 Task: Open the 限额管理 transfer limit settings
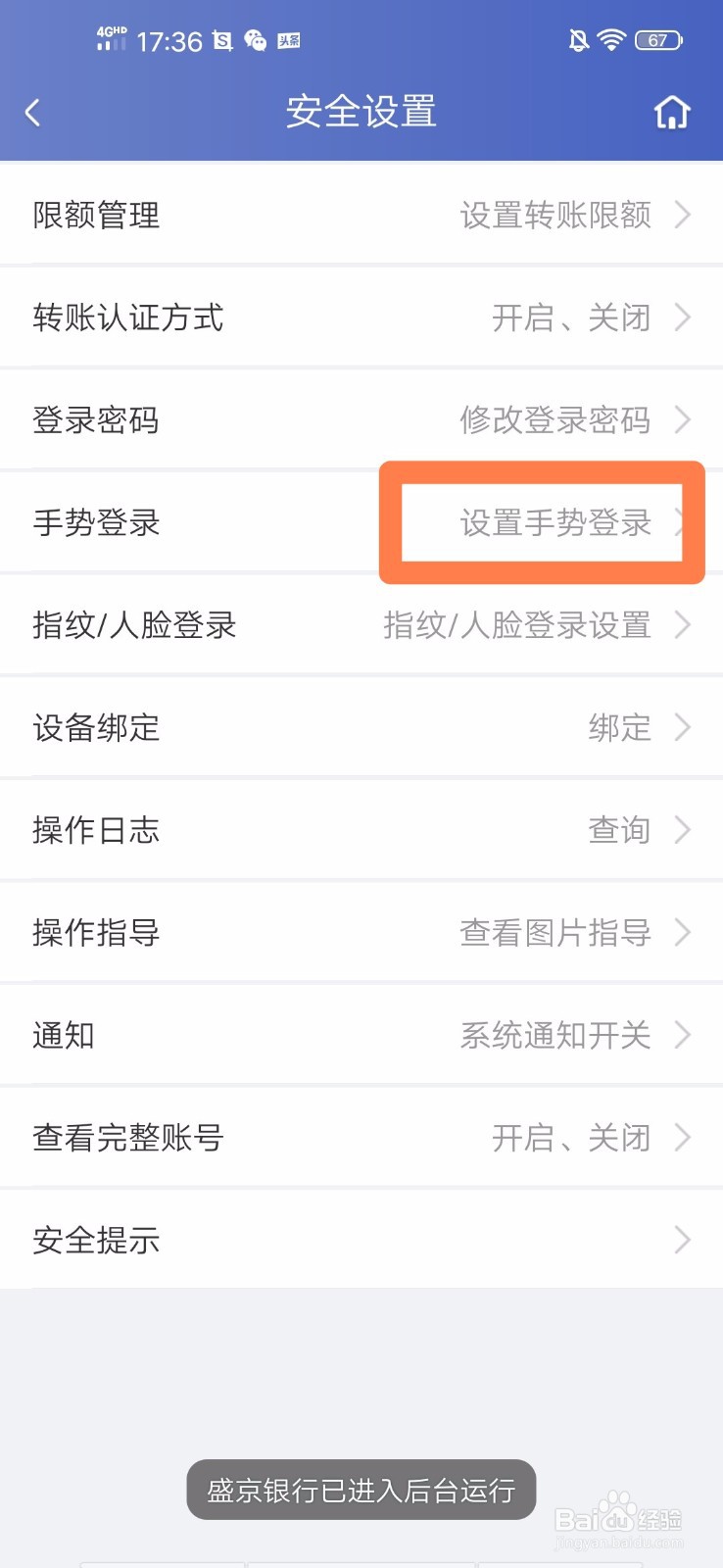click(361, 216)
